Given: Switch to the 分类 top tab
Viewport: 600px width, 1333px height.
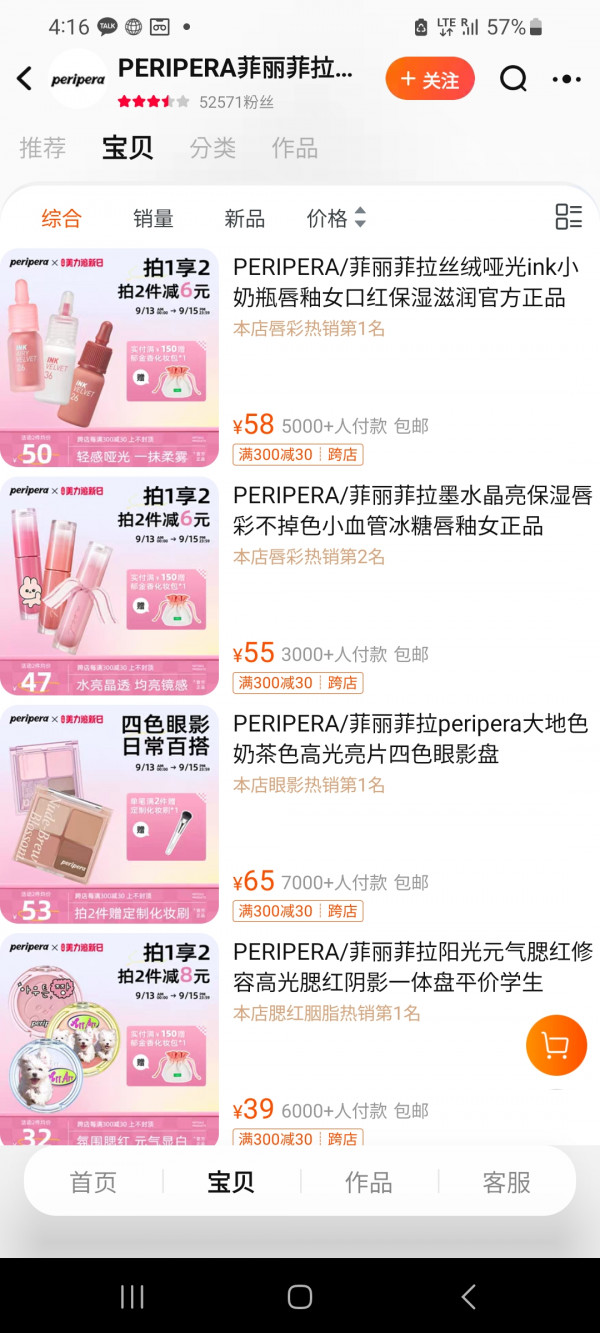Looking at the screenshot, I should pyautogui.click(x=213, y=148).
